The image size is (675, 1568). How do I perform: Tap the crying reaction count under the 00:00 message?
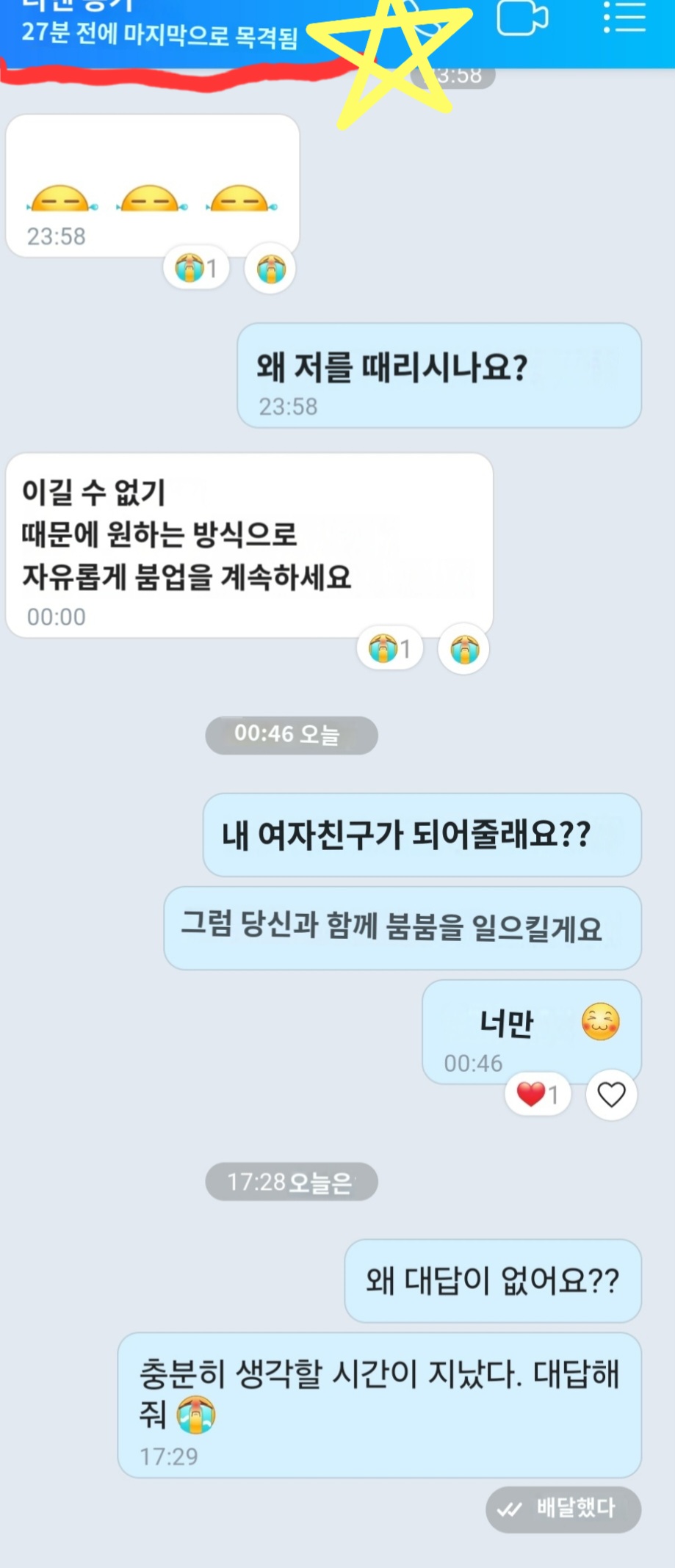[390, 649]
